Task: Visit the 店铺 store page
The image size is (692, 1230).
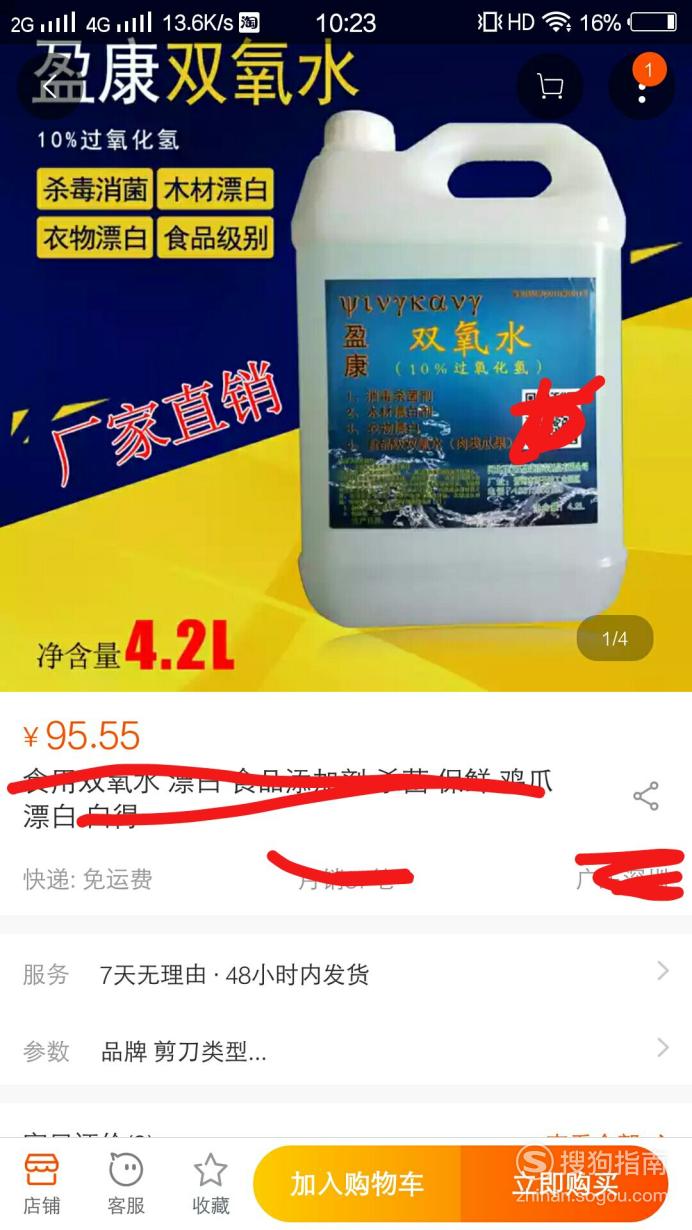Action: coord(42,1183)
